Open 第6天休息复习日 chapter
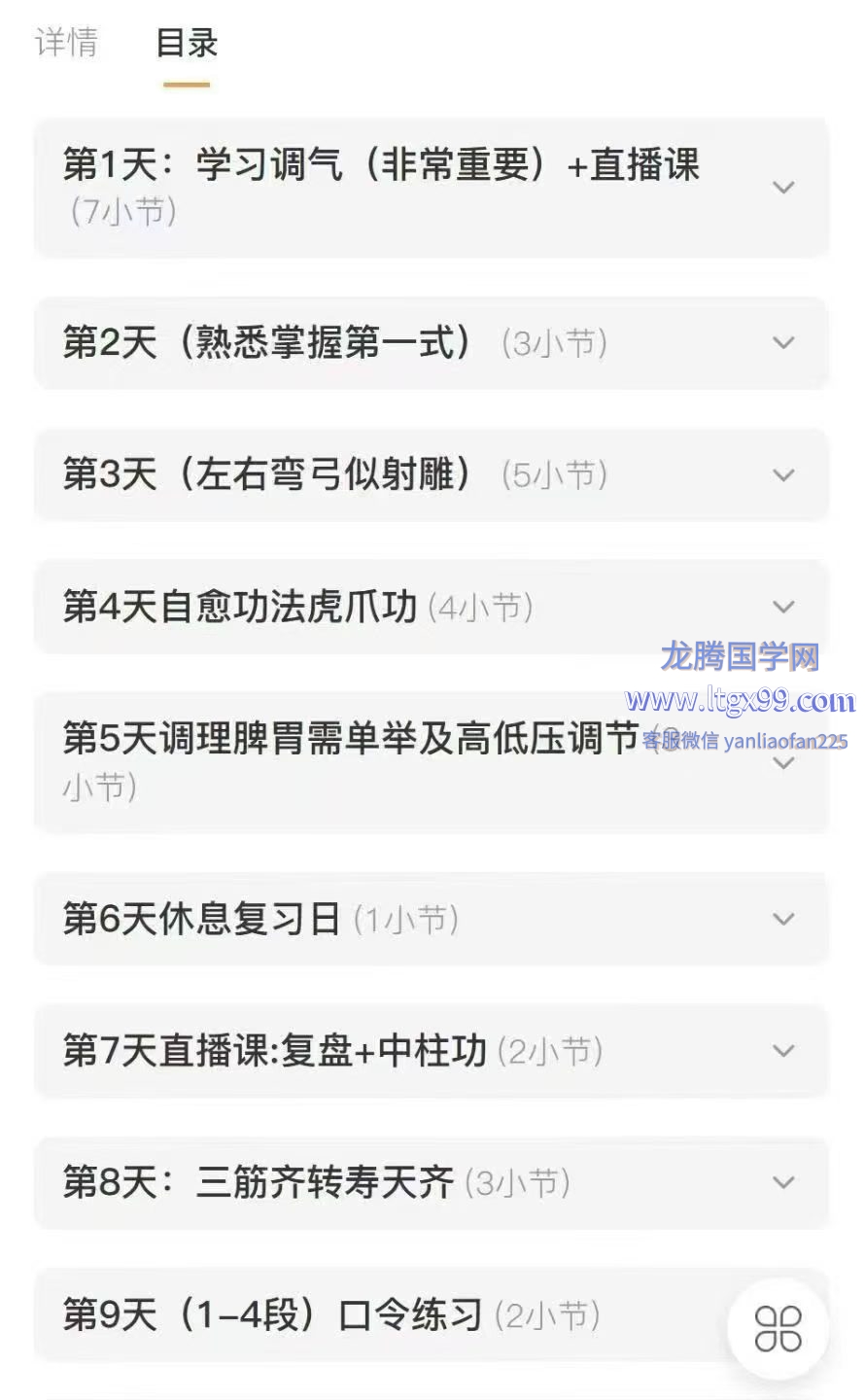Image resolution: width=865 pixels, height=1400 pixels. 431,919
